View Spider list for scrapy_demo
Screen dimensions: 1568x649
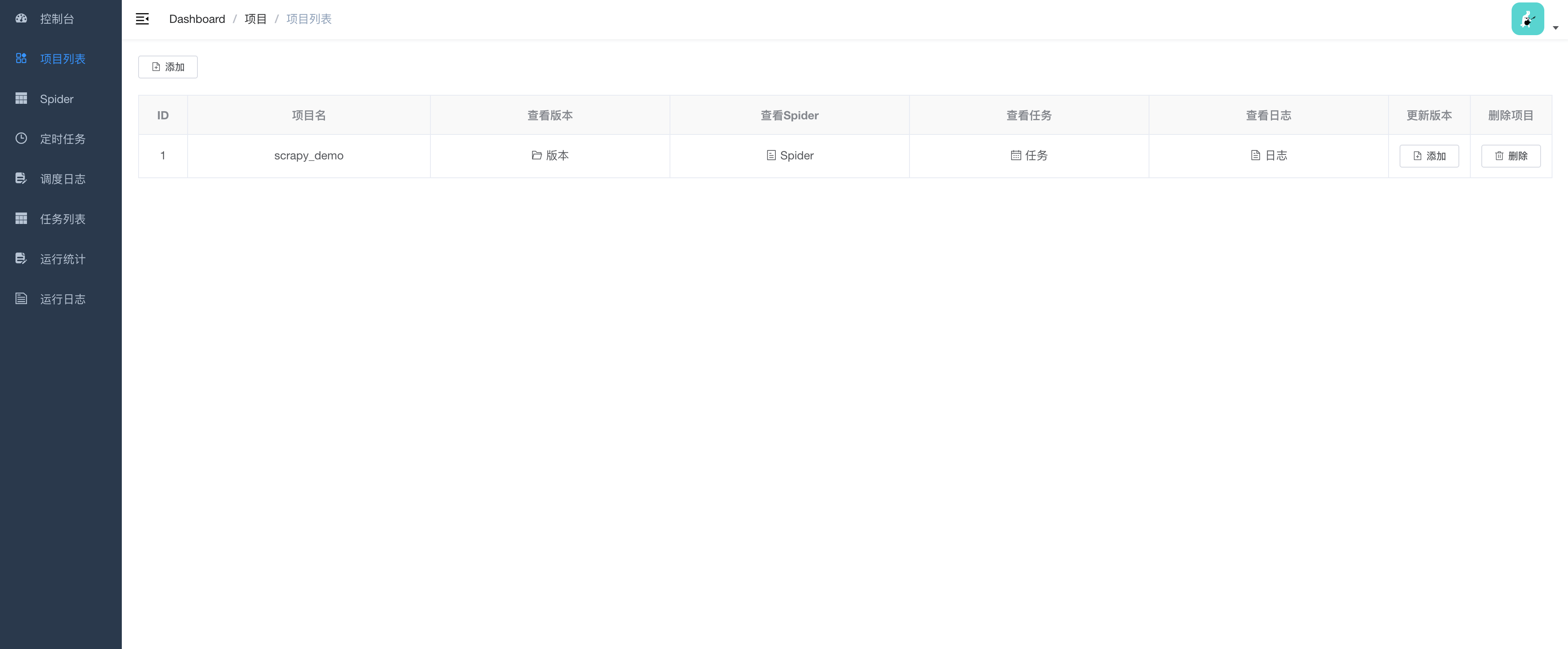(x=789, y=155)
